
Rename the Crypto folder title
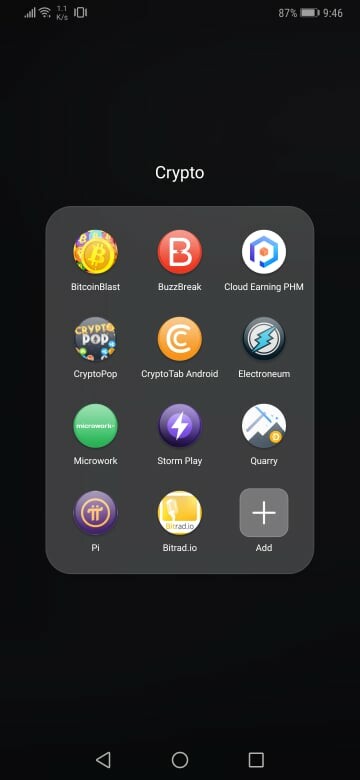point(180,173)
